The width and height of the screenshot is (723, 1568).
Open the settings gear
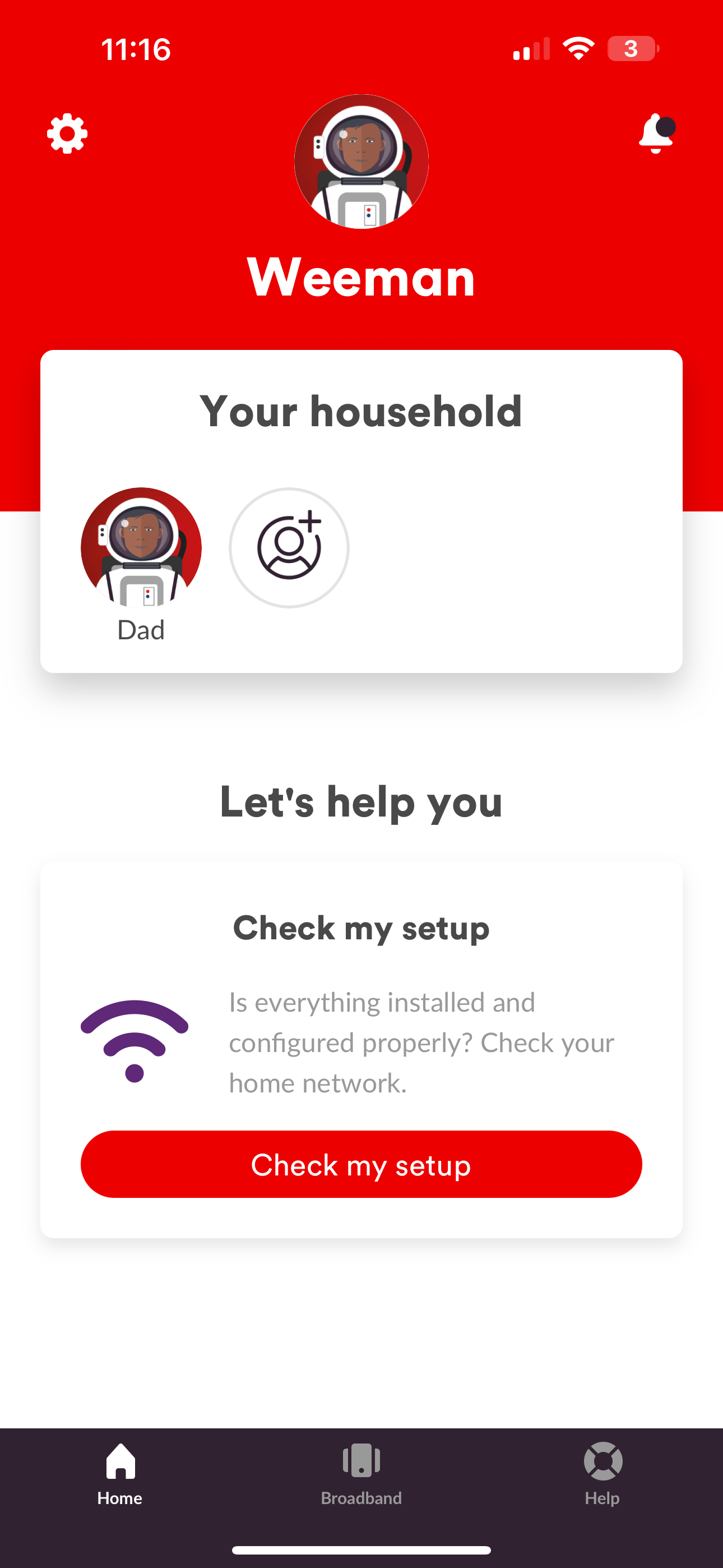(x=67, y=133)
